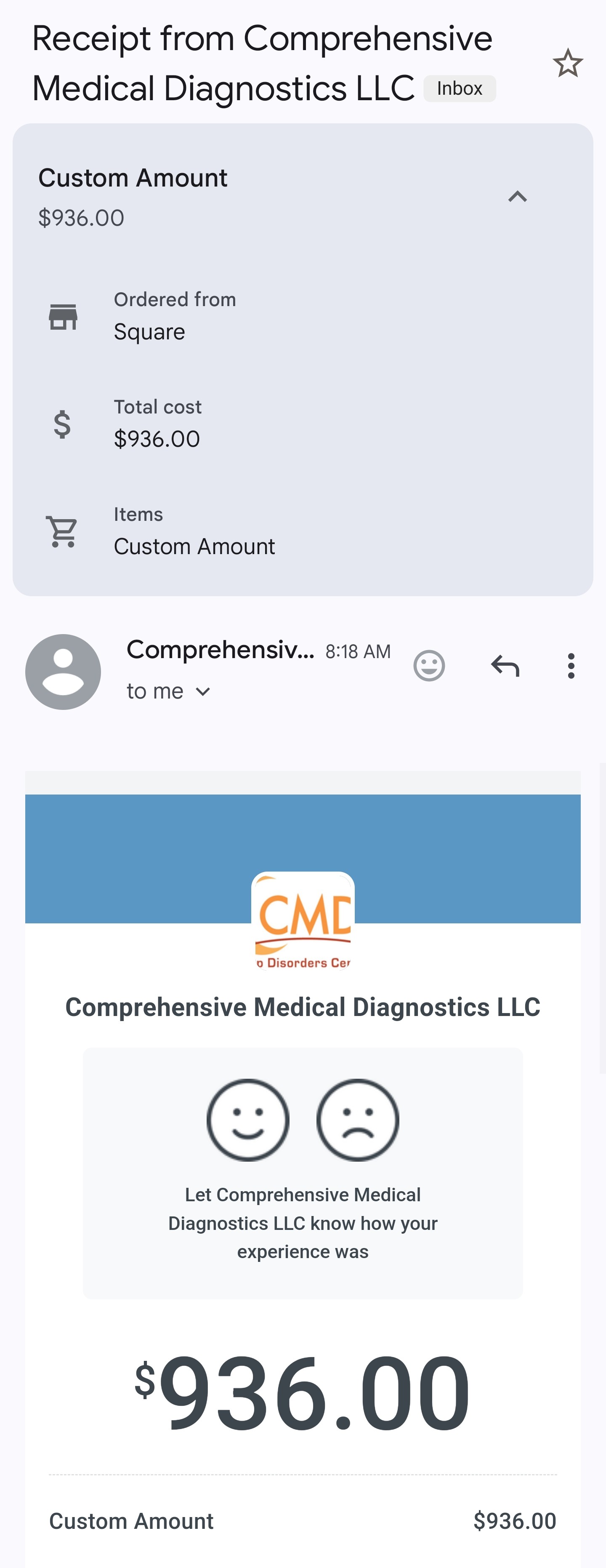
Task: Star this receipt email
Action: point(568,63)
